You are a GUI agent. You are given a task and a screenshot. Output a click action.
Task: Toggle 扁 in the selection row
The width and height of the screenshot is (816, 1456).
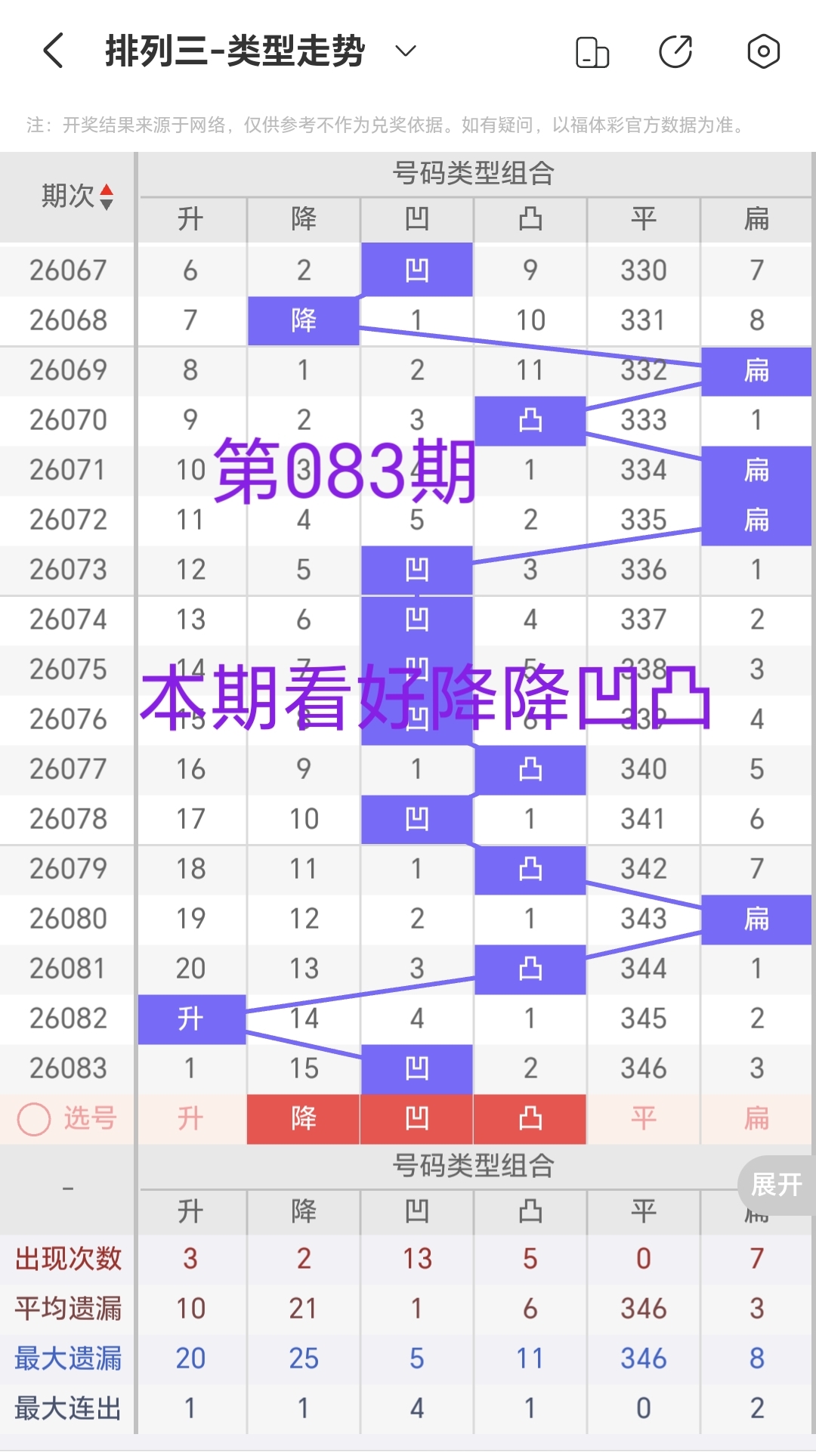[756, 1119]
